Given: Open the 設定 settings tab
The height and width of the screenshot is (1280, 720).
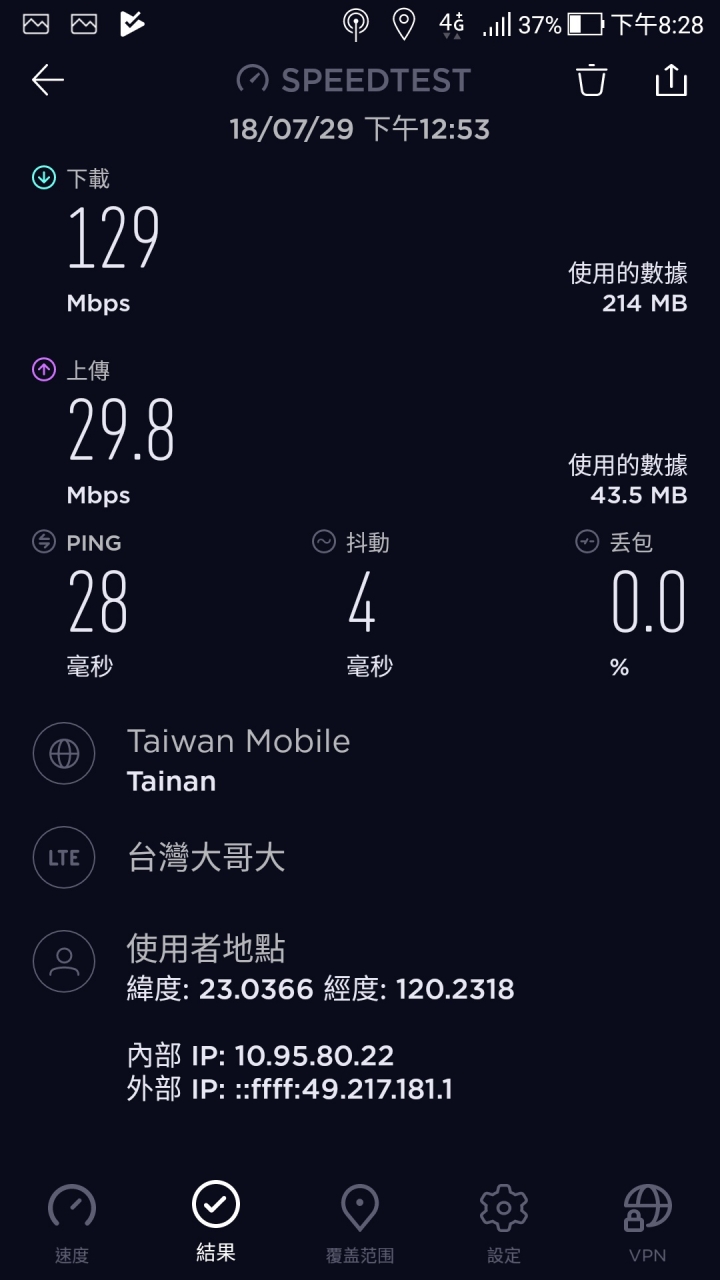Looking at the screenshot, I should [504, 1223].
